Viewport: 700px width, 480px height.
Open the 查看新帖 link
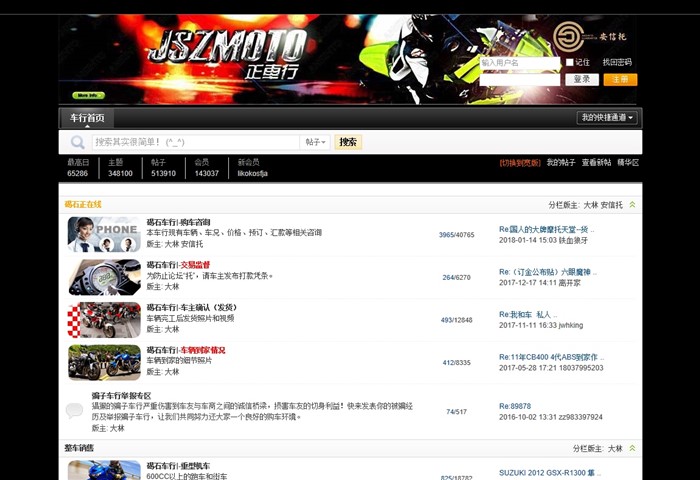596,162
